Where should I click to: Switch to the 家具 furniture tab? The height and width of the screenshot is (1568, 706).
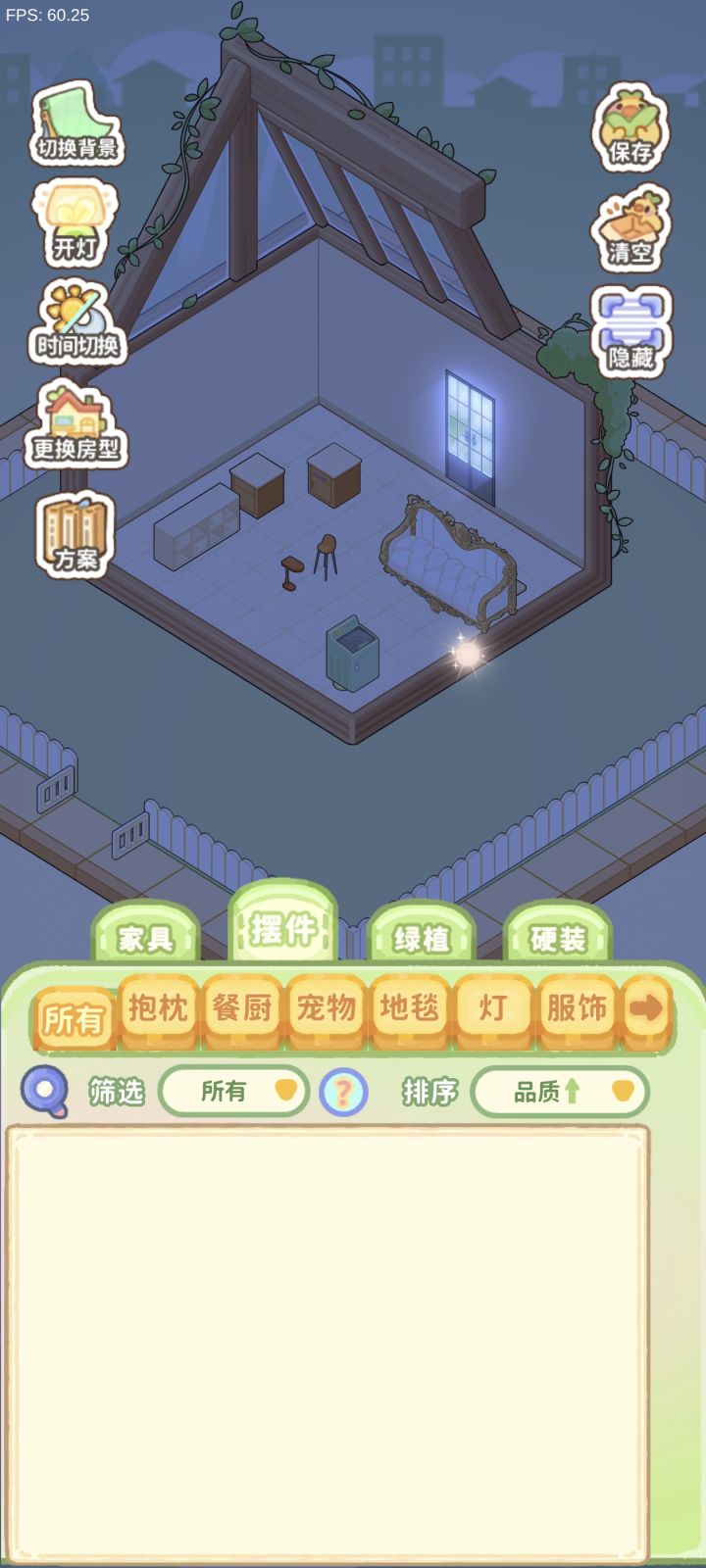145,938
